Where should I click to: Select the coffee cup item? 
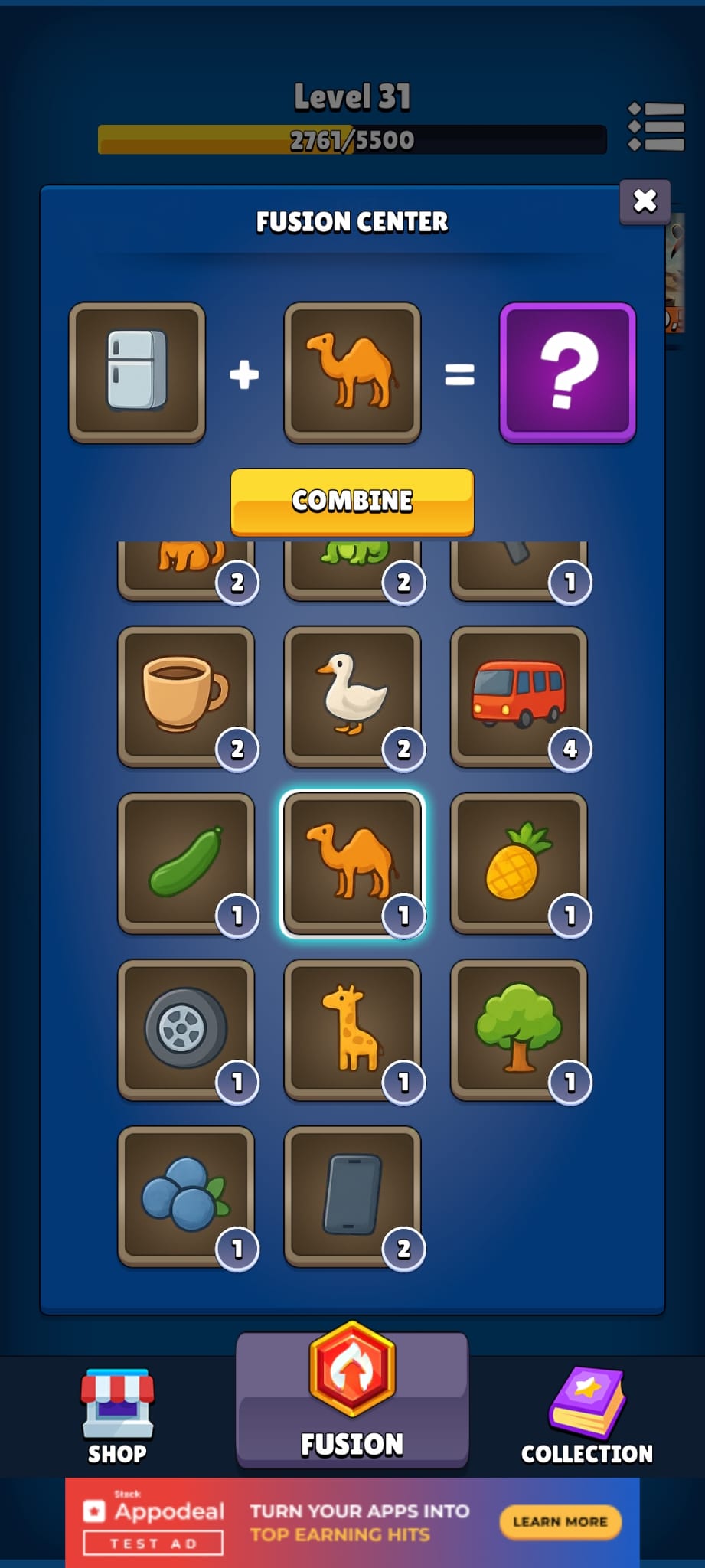point(186,697)
